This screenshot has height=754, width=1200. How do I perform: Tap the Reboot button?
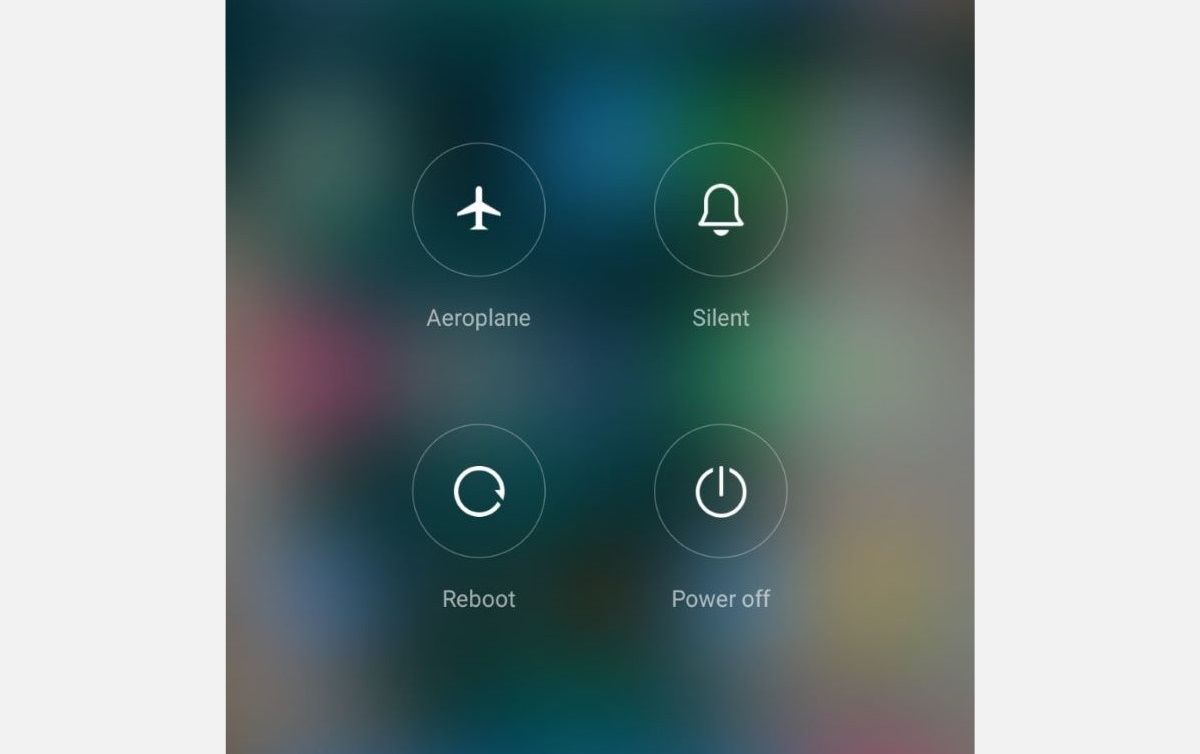click(x=478, y=491)
